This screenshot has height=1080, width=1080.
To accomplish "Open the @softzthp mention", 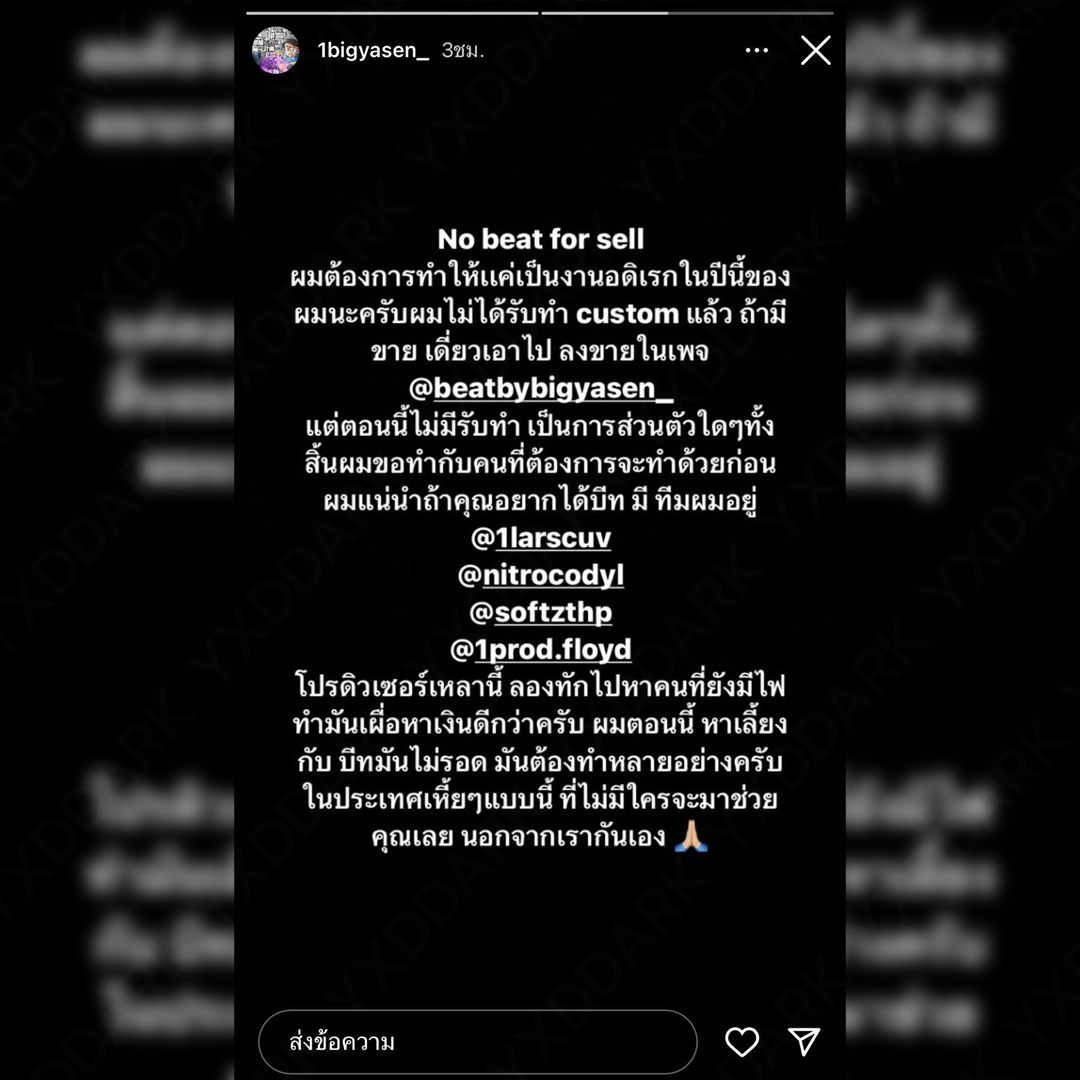I will click(x=540, y=612).
